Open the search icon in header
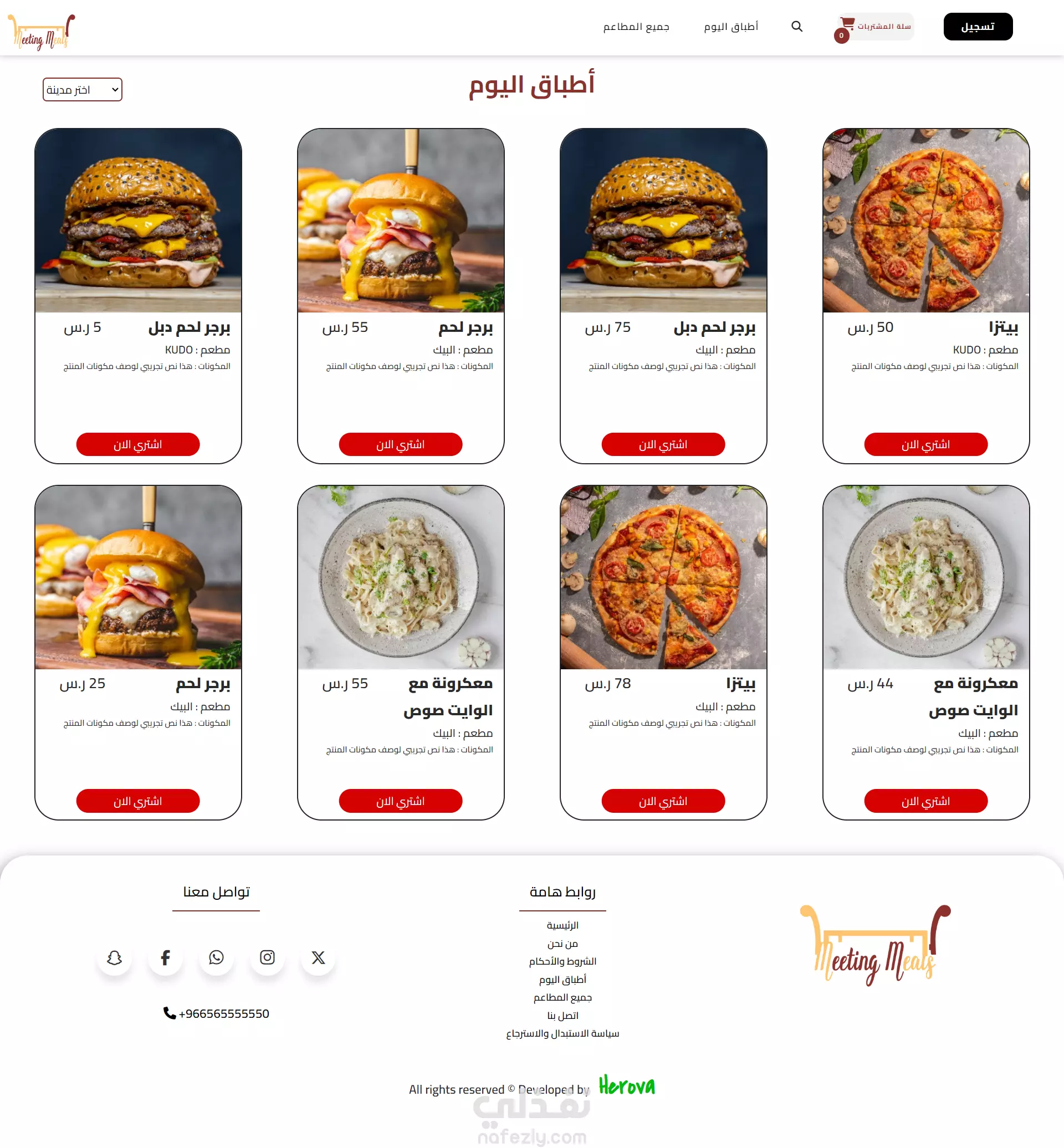 click(796, 27)
